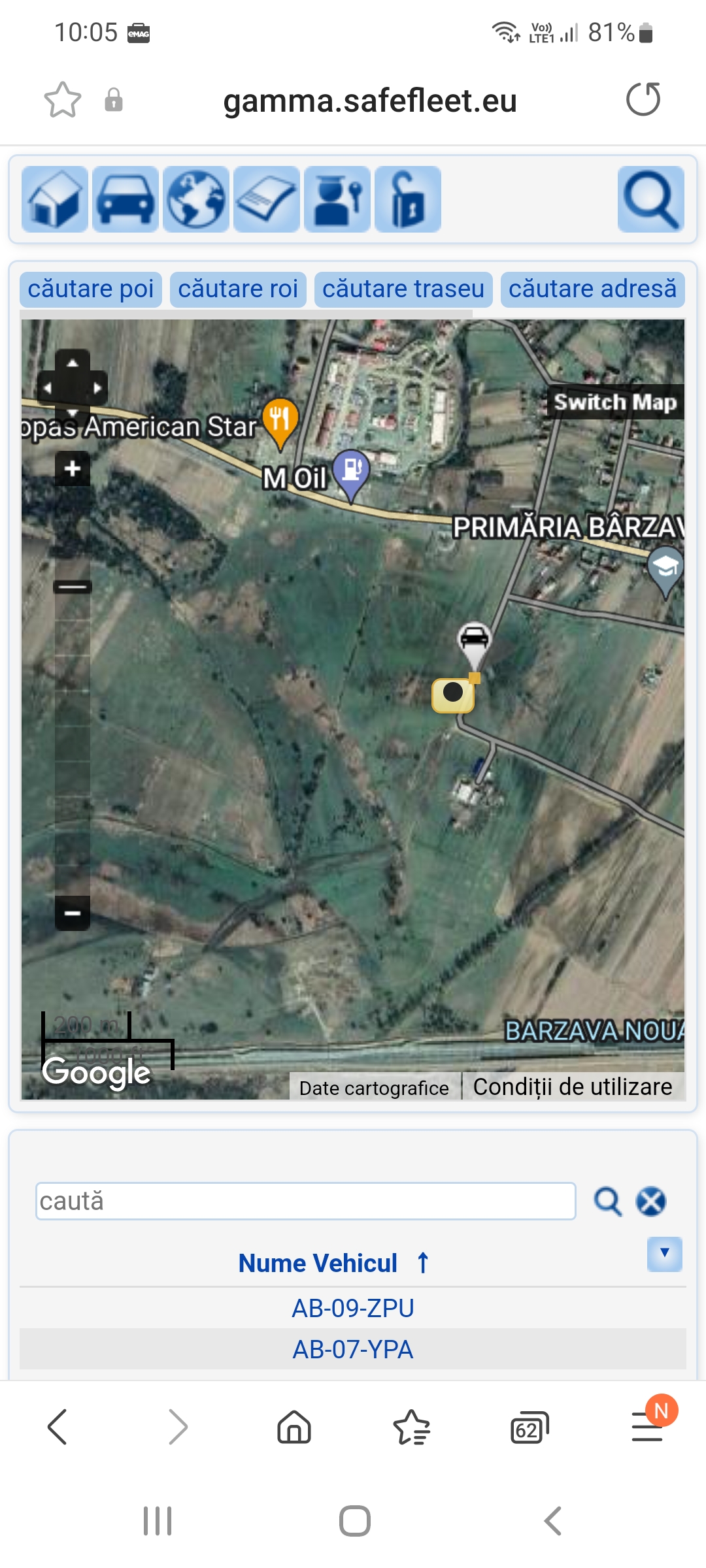The width and height of the screenshot is (706, 1568).
Task: Clear the vehicle search with X icon
Action: (x=651, y=1201)
